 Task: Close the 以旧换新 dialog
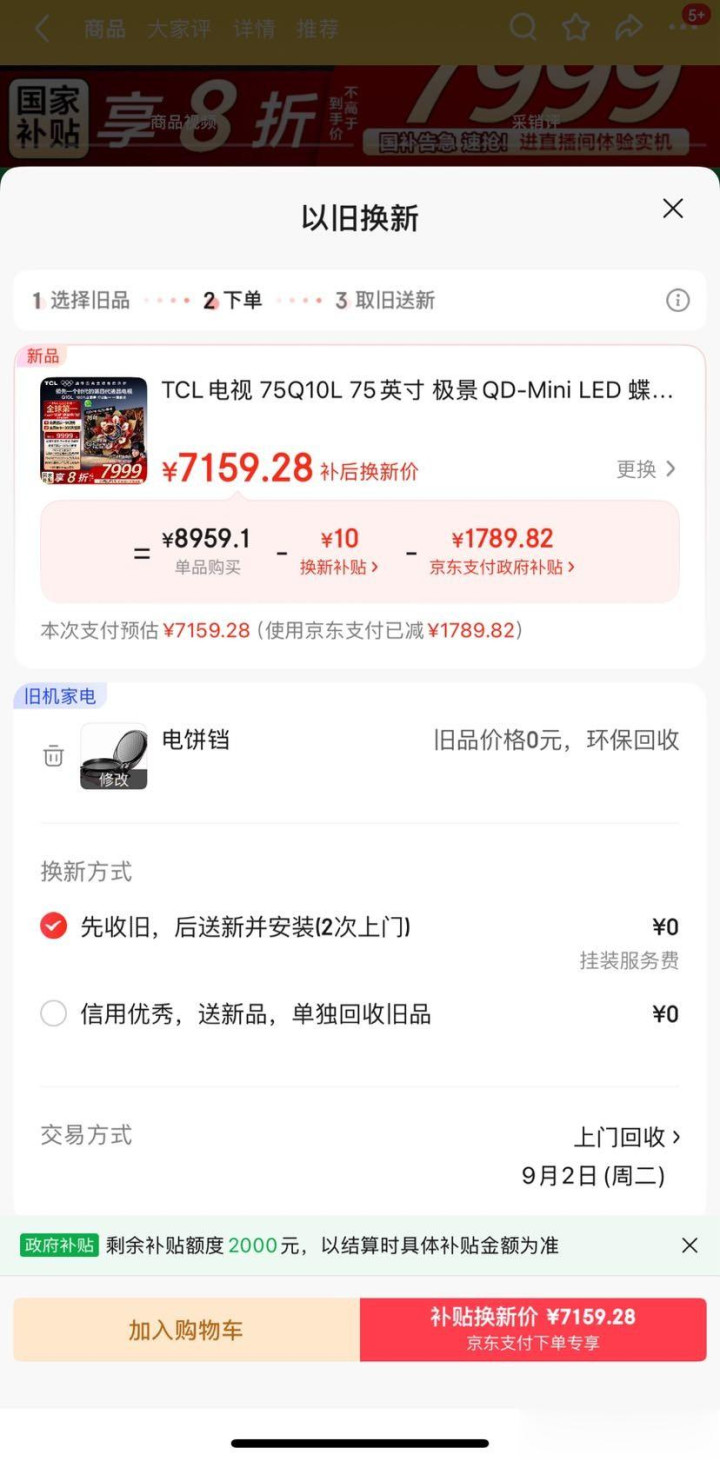pyautogui.click(x=673, y=208)
